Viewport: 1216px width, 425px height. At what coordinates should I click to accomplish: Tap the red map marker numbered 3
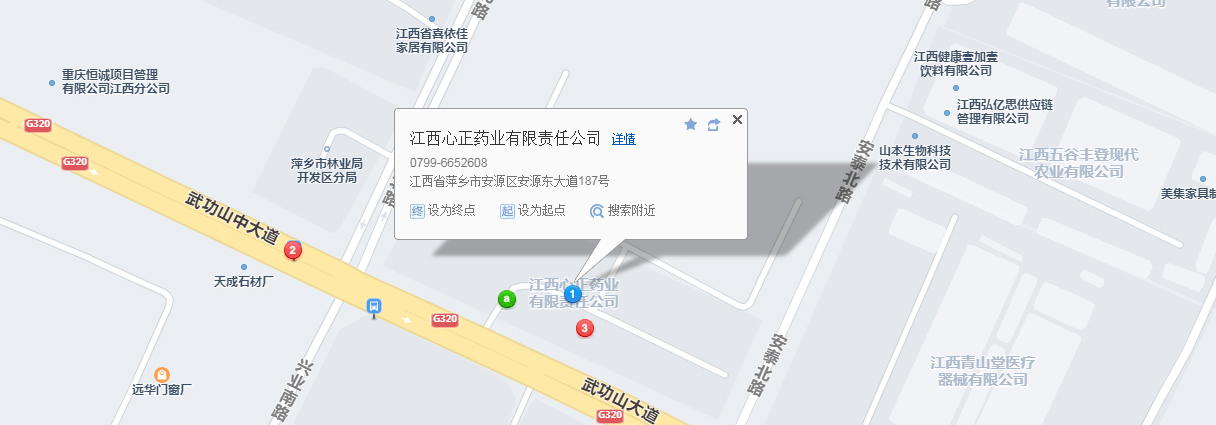(586, 328)
